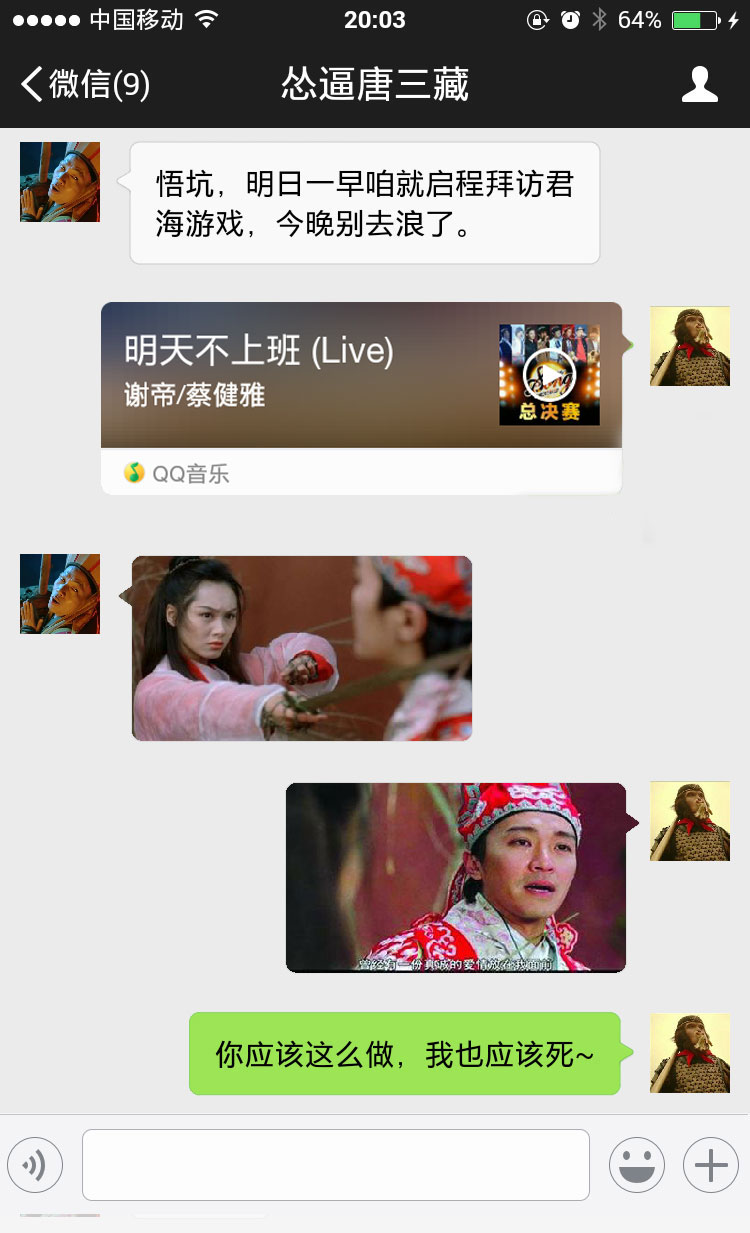Screen dimensions: 750x1233
Task: Tap the message text field
Action: pyautogui.click(x=335, y=1165)
